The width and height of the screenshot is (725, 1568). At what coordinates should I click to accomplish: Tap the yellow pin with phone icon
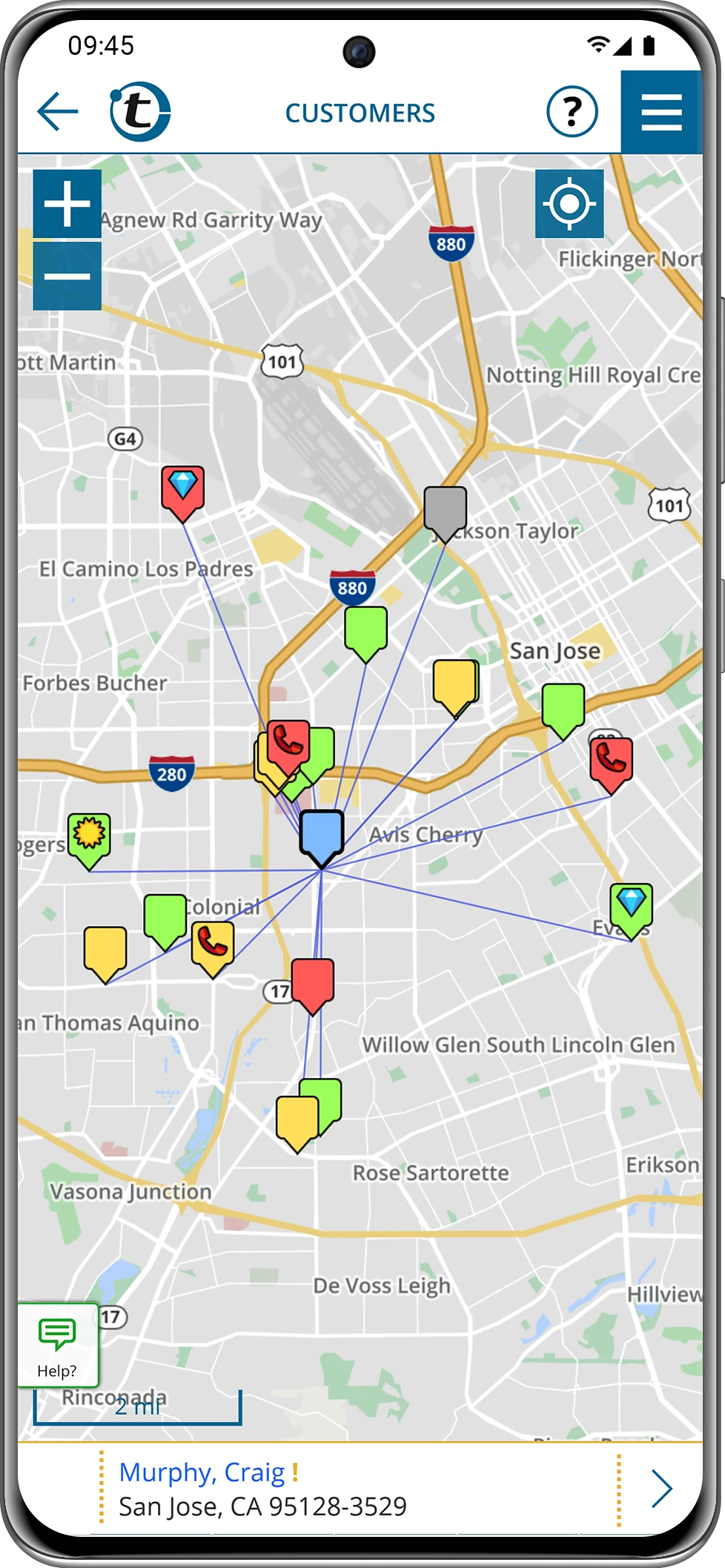pyautogui.click(x=213, y=949)
